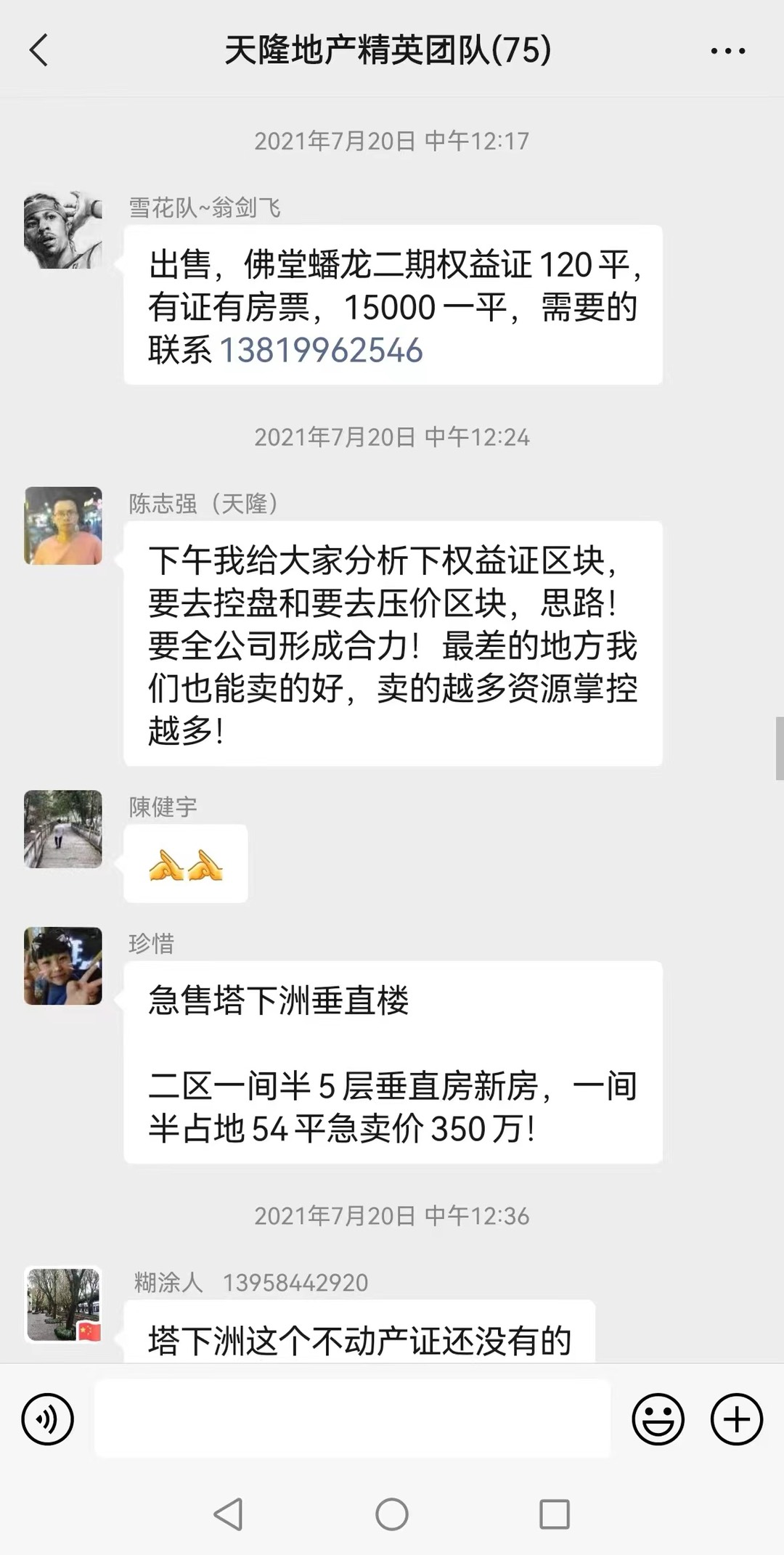Open the emoji sticker panel
Viewport: 784px width, 1555px height.
pyautogui.click(x=658, y=1419)
